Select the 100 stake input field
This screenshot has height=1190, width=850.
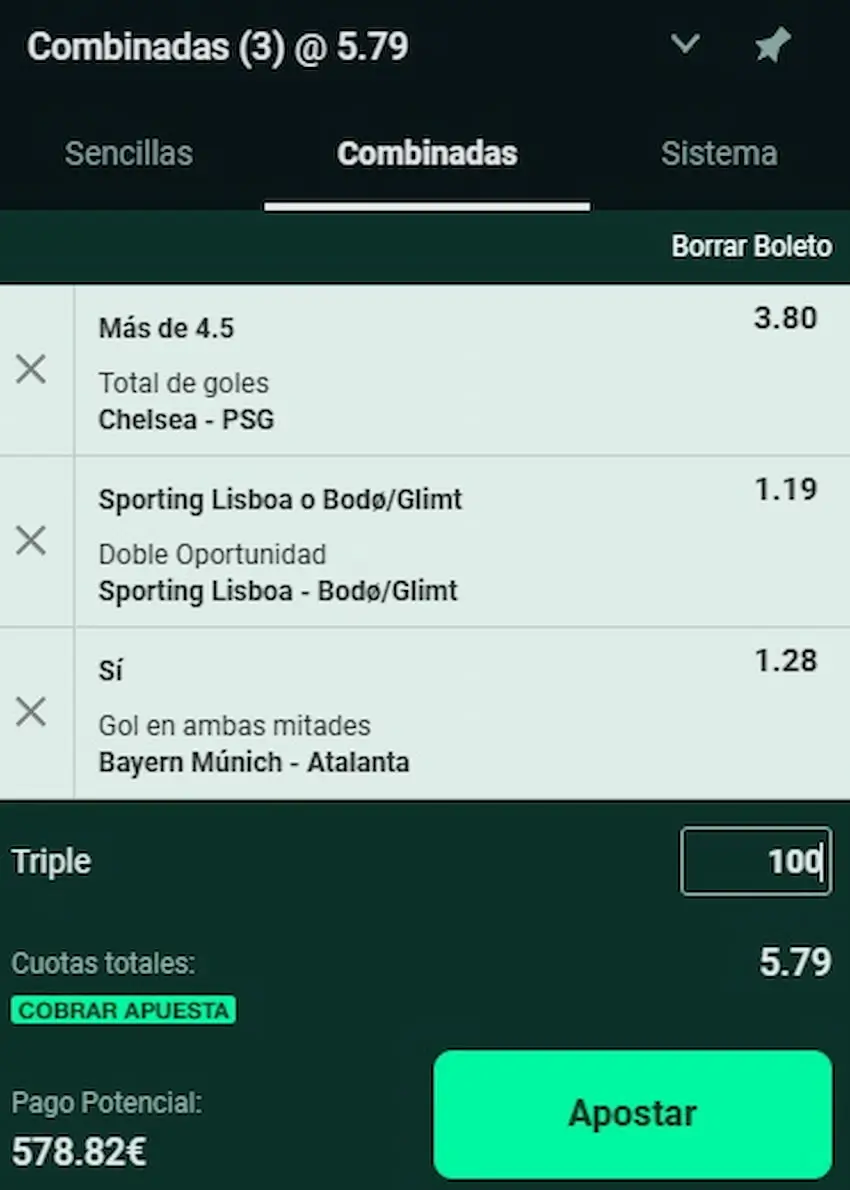pos(756,861)
